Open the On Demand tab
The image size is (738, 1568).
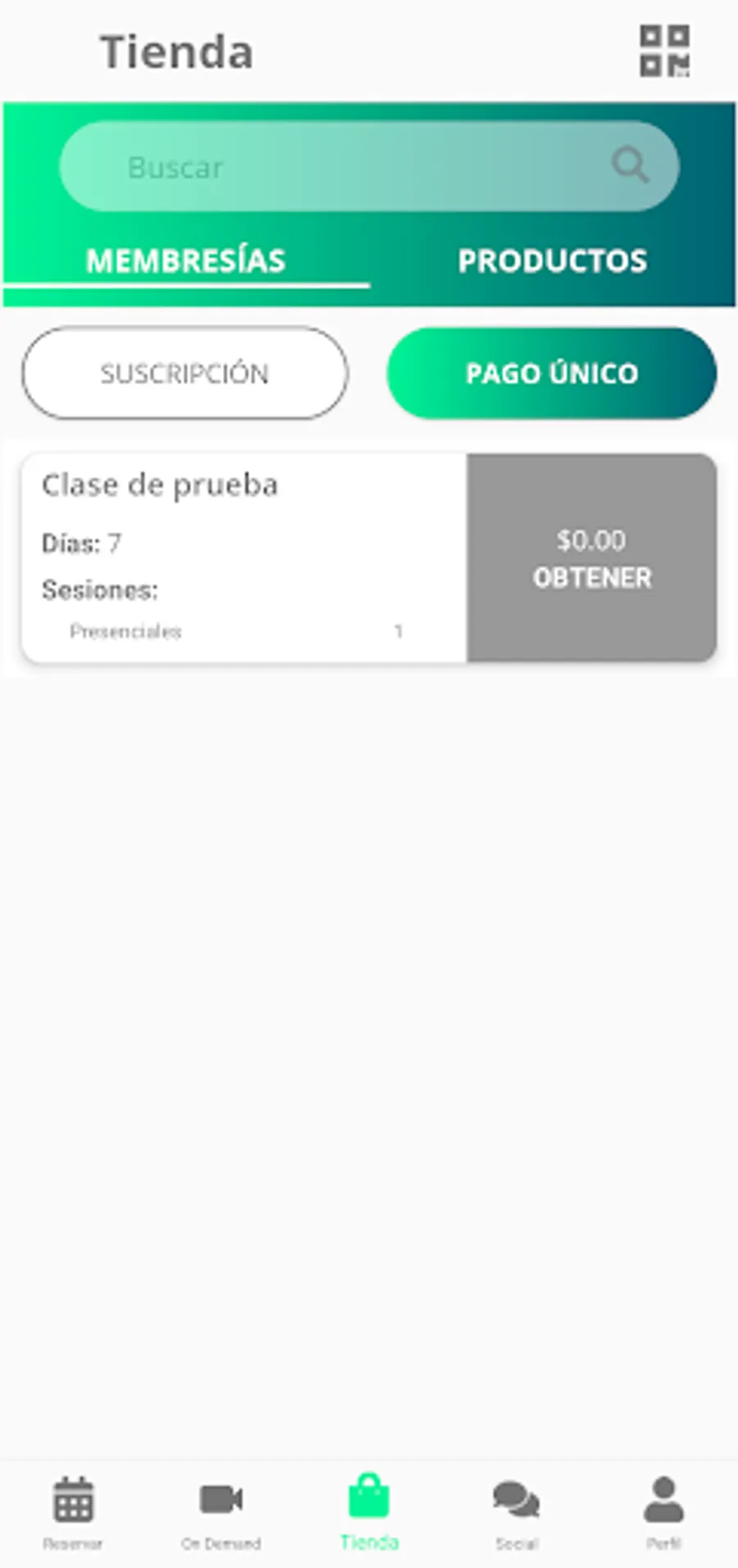click(x=221, y=1513)
